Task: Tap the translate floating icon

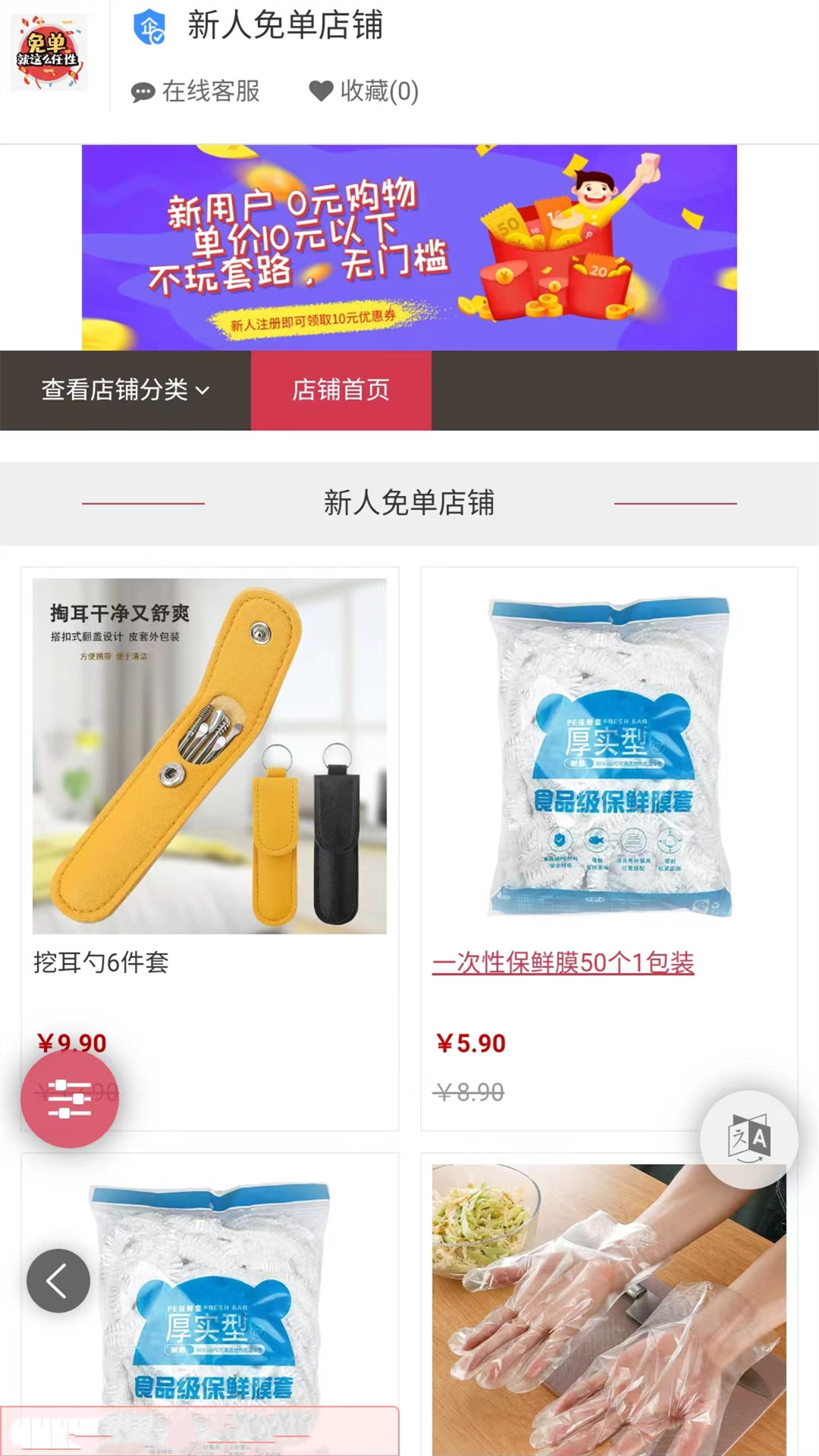Action: click(x=748, y=1139)
